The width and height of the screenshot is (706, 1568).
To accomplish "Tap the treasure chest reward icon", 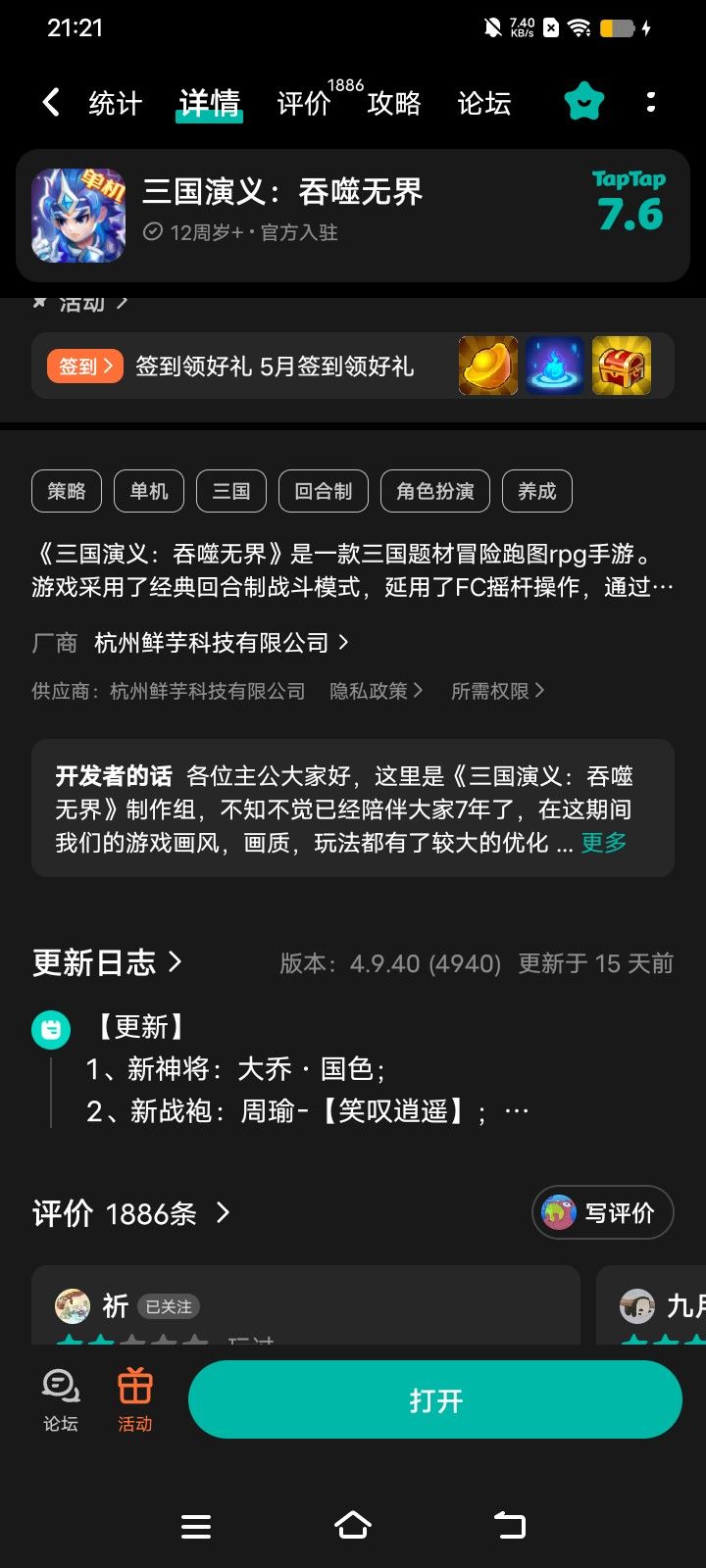I will point(621,366).
